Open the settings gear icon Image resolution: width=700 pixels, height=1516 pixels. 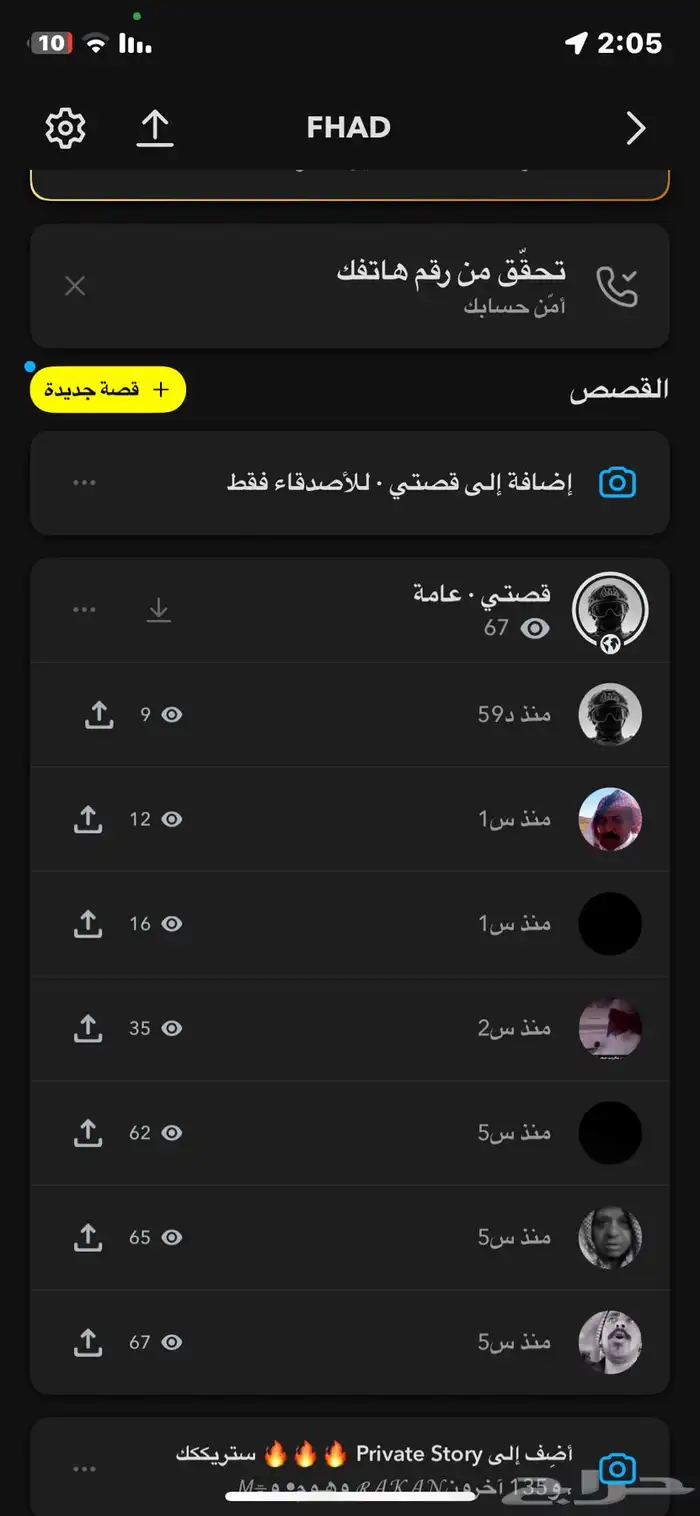click(x=66, y=128)
